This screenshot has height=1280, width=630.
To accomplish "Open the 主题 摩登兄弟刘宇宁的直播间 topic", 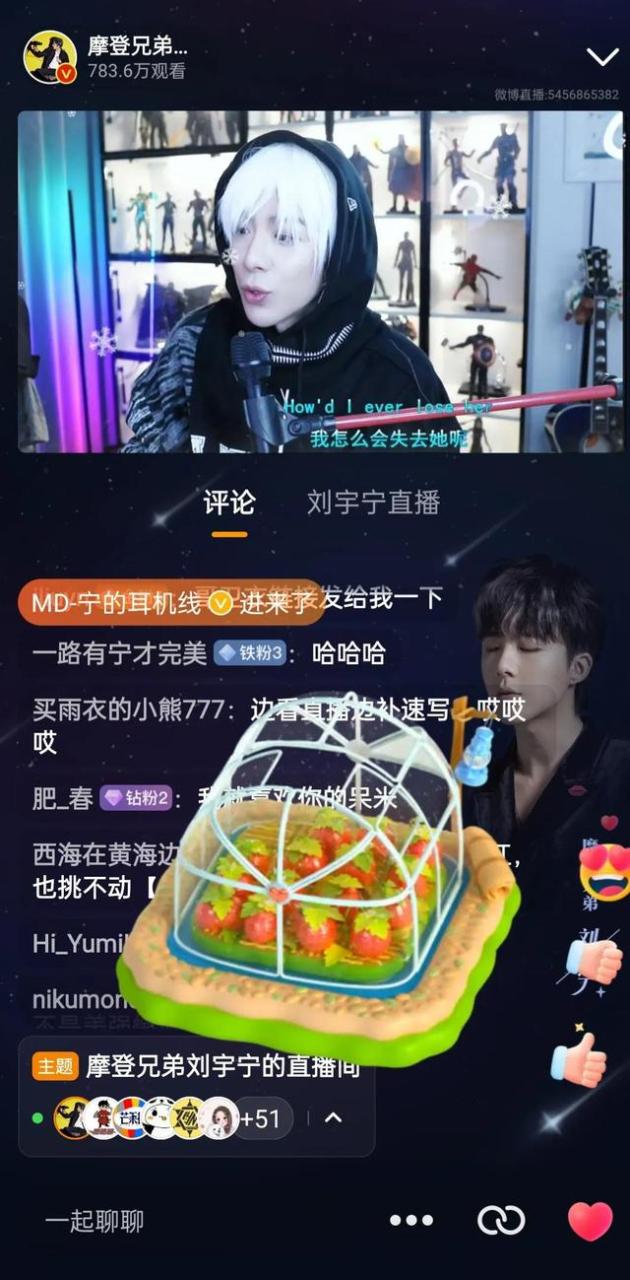I will coord(200,1066).
